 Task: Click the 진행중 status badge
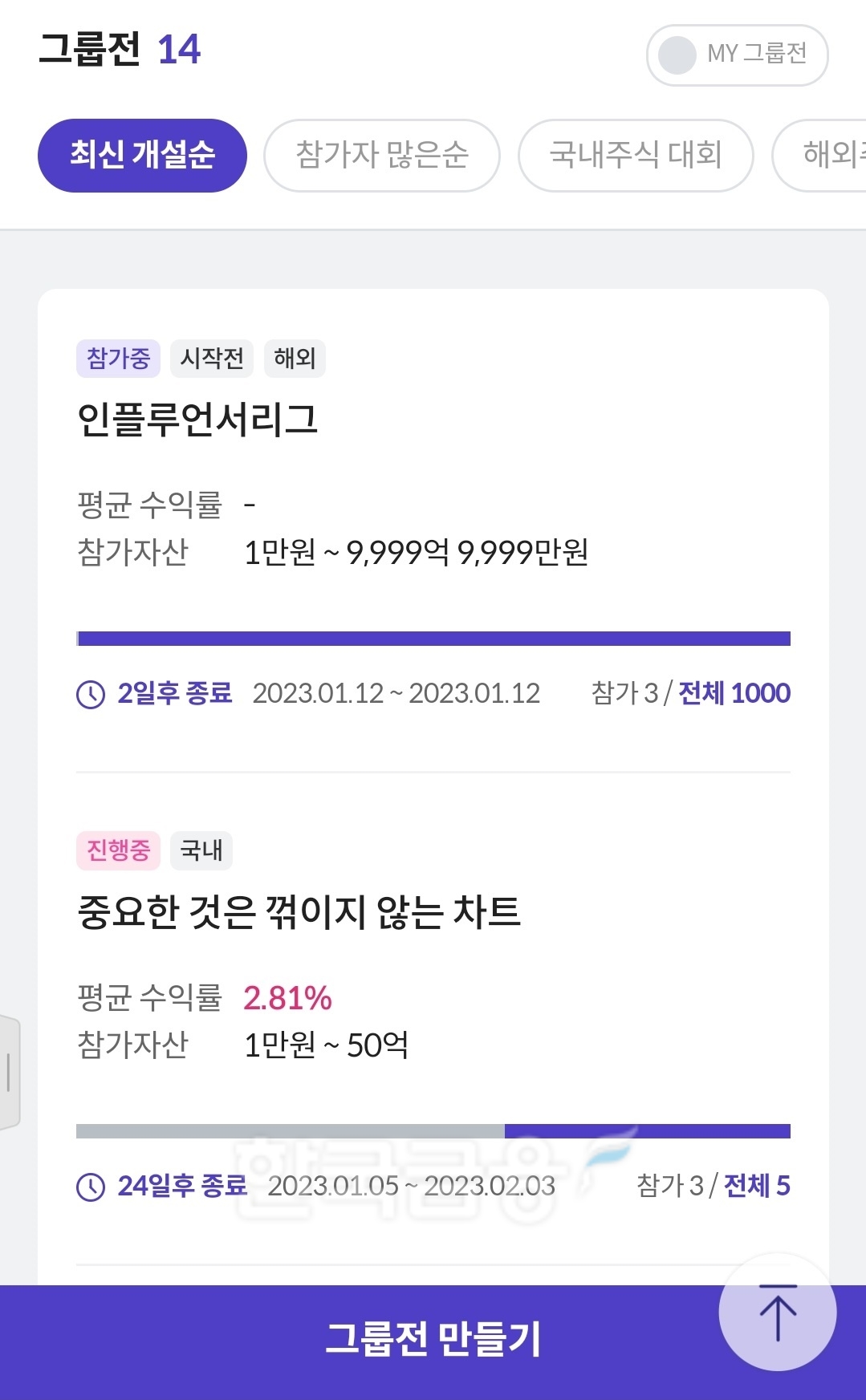coord(117,850)
